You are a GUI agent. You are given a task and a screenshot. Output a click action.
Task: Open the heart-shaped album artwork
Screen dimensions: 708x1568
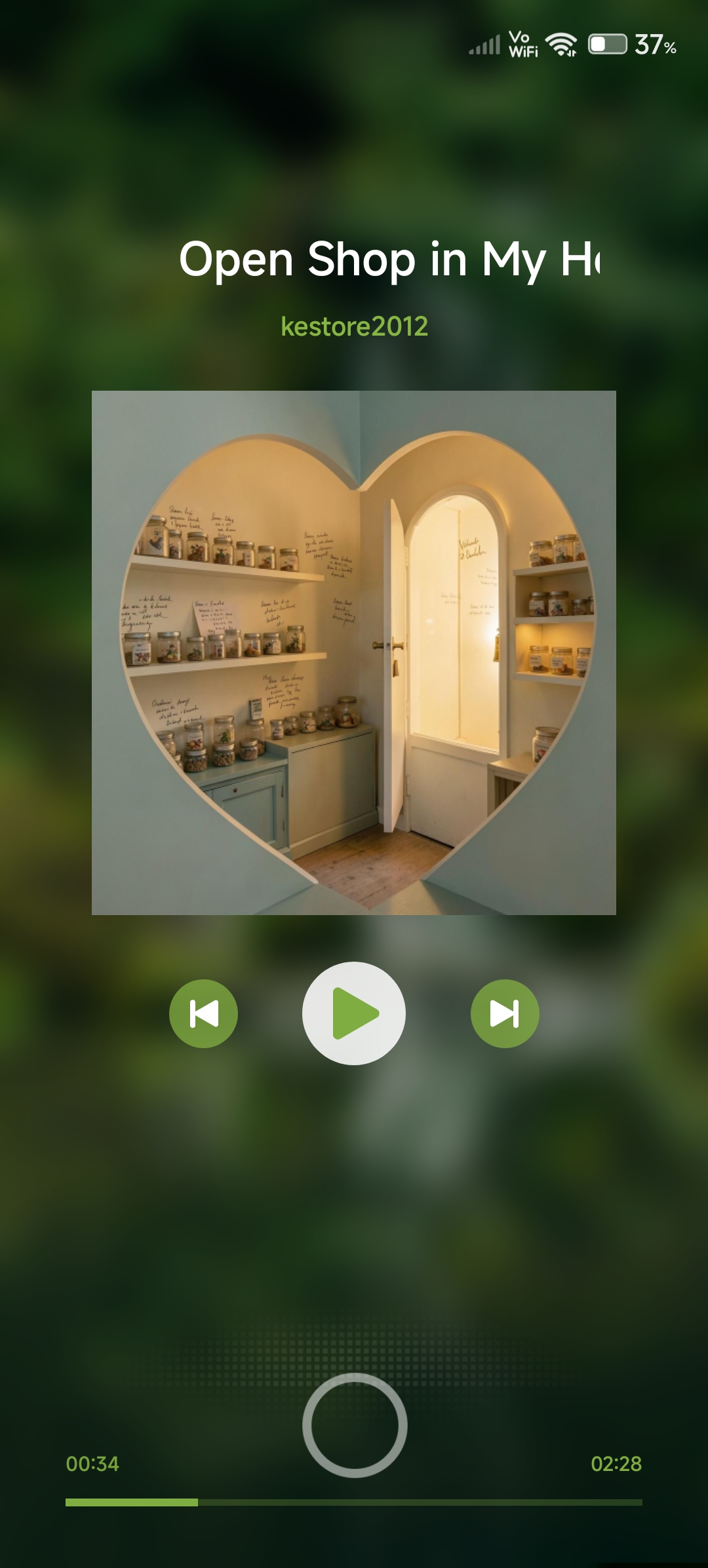[354, 652]
